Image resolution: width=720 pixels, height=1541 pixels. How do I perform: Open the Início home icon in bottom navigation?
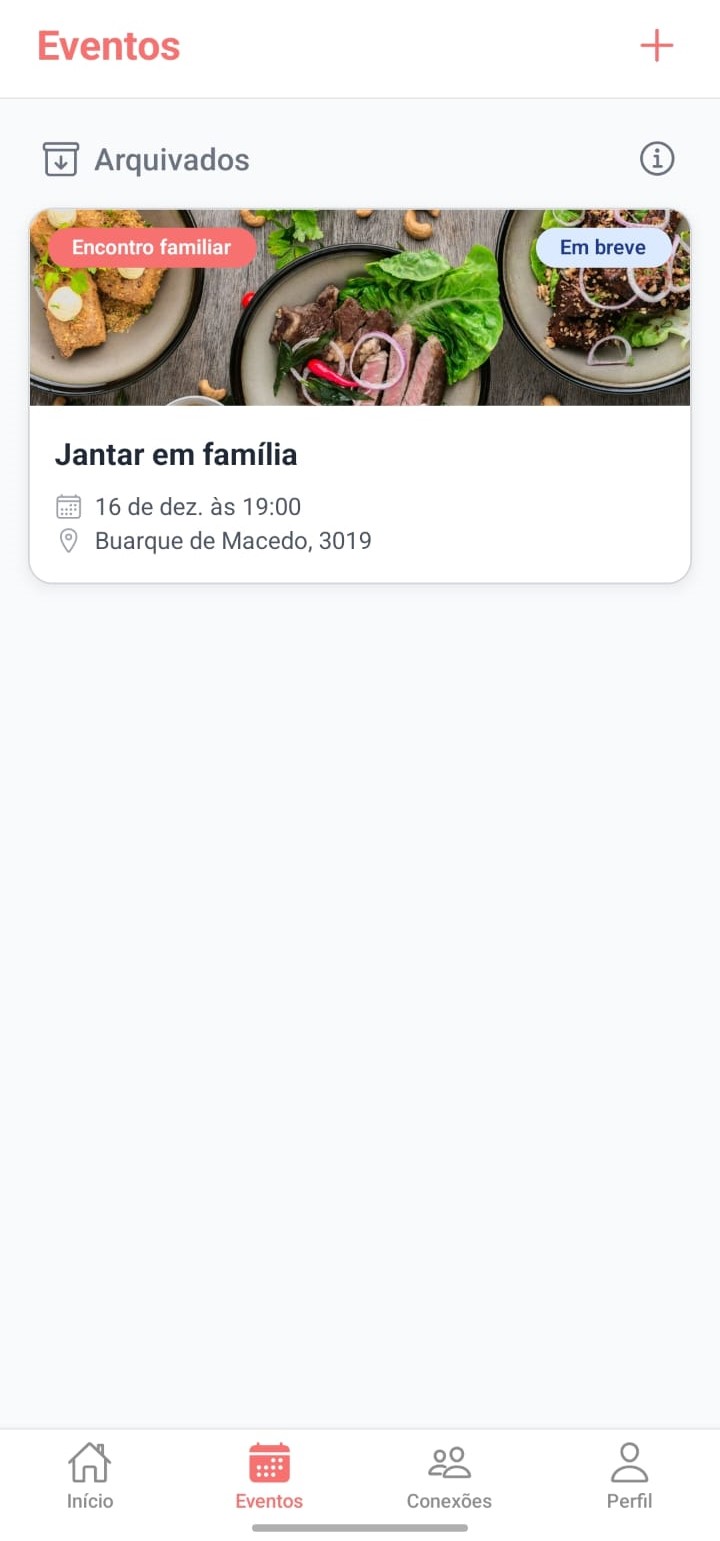coord(90,1463)
